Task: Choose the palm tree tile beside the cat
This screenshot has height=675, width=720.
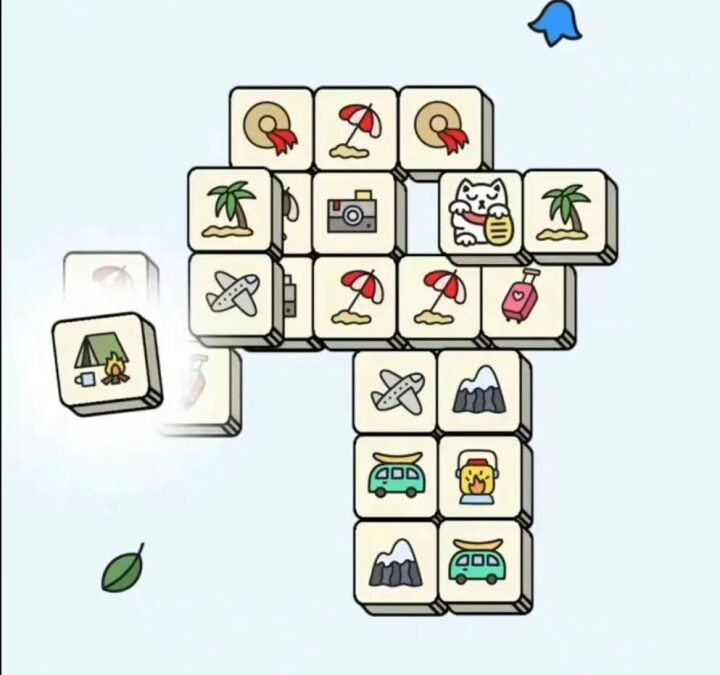Action: (564, 214)
